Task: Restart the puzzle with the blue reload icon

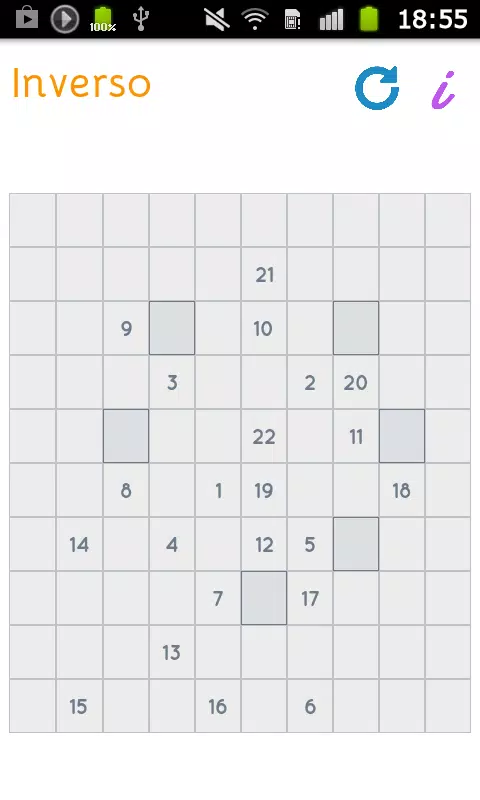Action: point(377,88)
